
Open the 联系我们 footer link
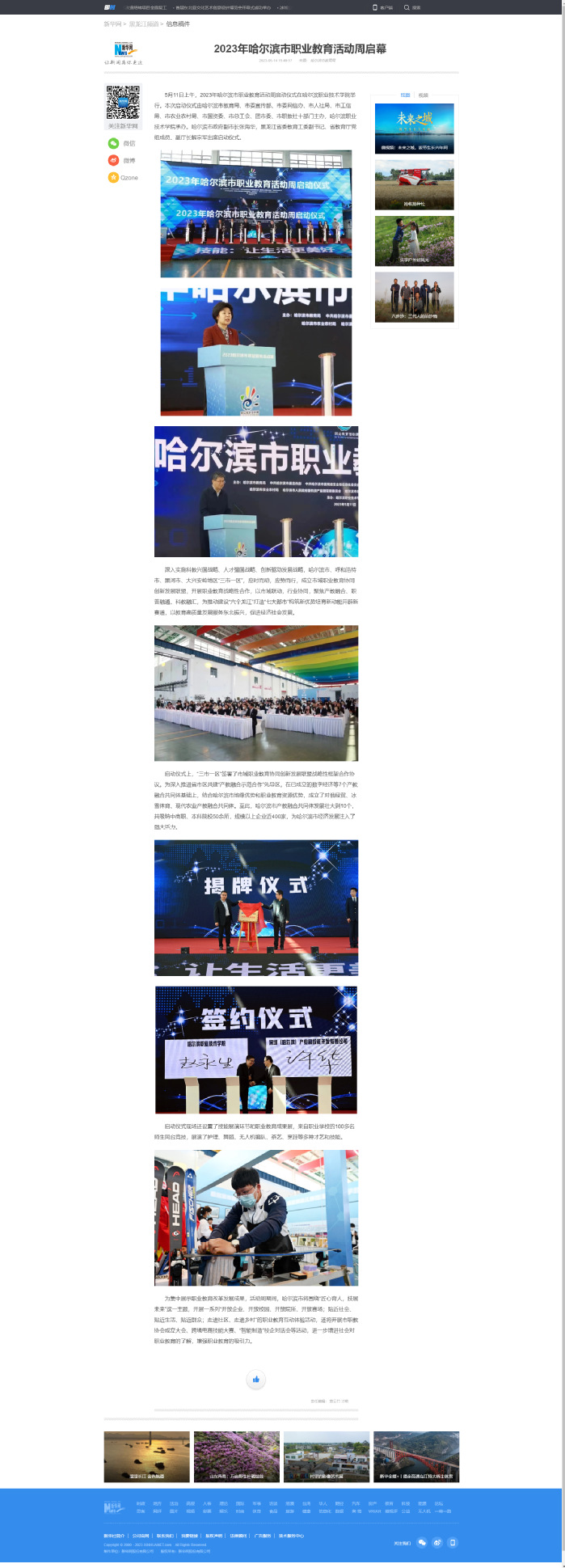(x=165, y=1536)
